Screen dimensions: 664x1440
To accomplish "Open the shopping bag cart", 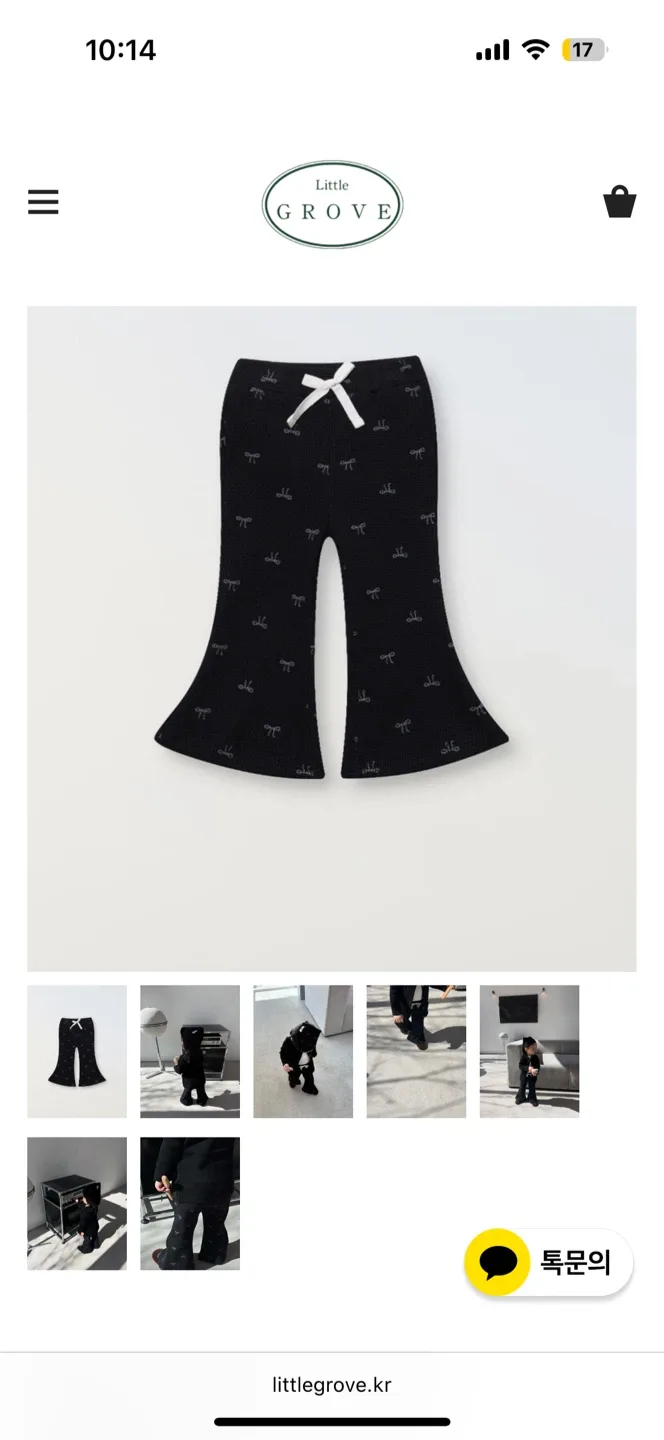I will coord(620,202).
